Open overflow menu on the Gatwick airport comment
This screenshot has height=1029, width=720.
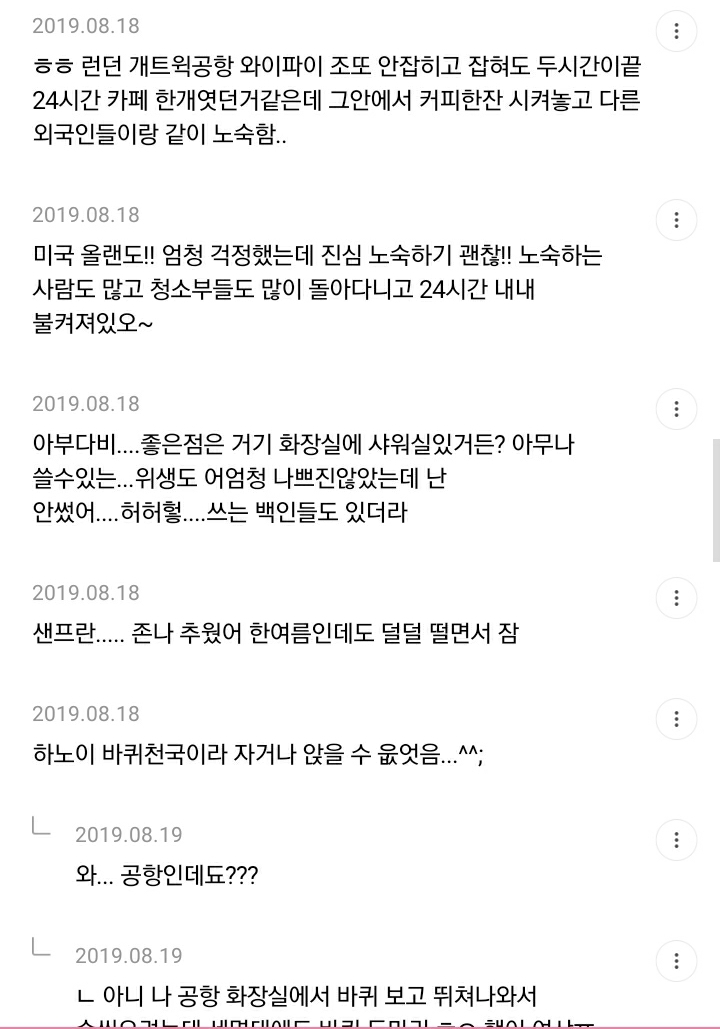[677, 31]
